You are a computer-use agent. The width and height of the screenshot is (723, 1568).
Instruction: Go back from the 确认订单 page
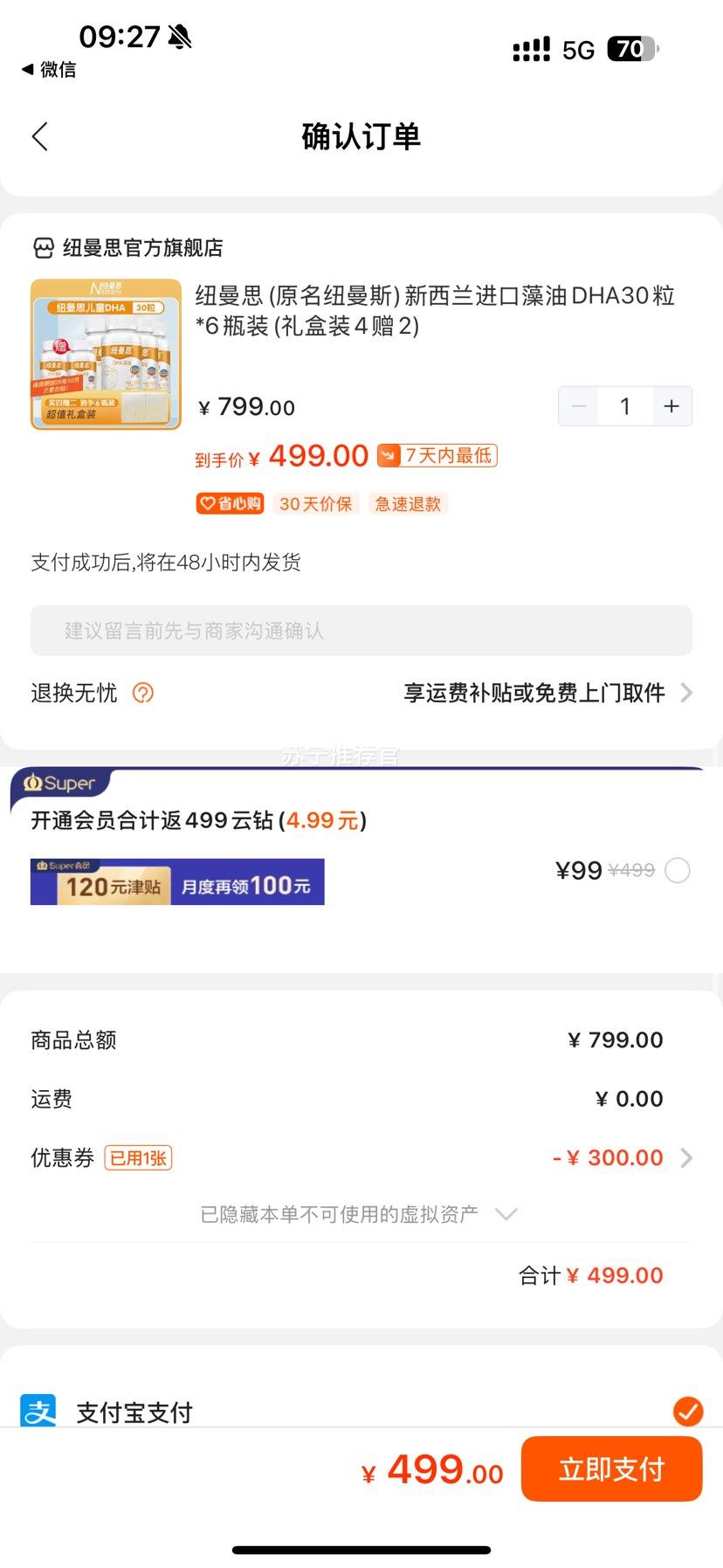click(40, 137)
